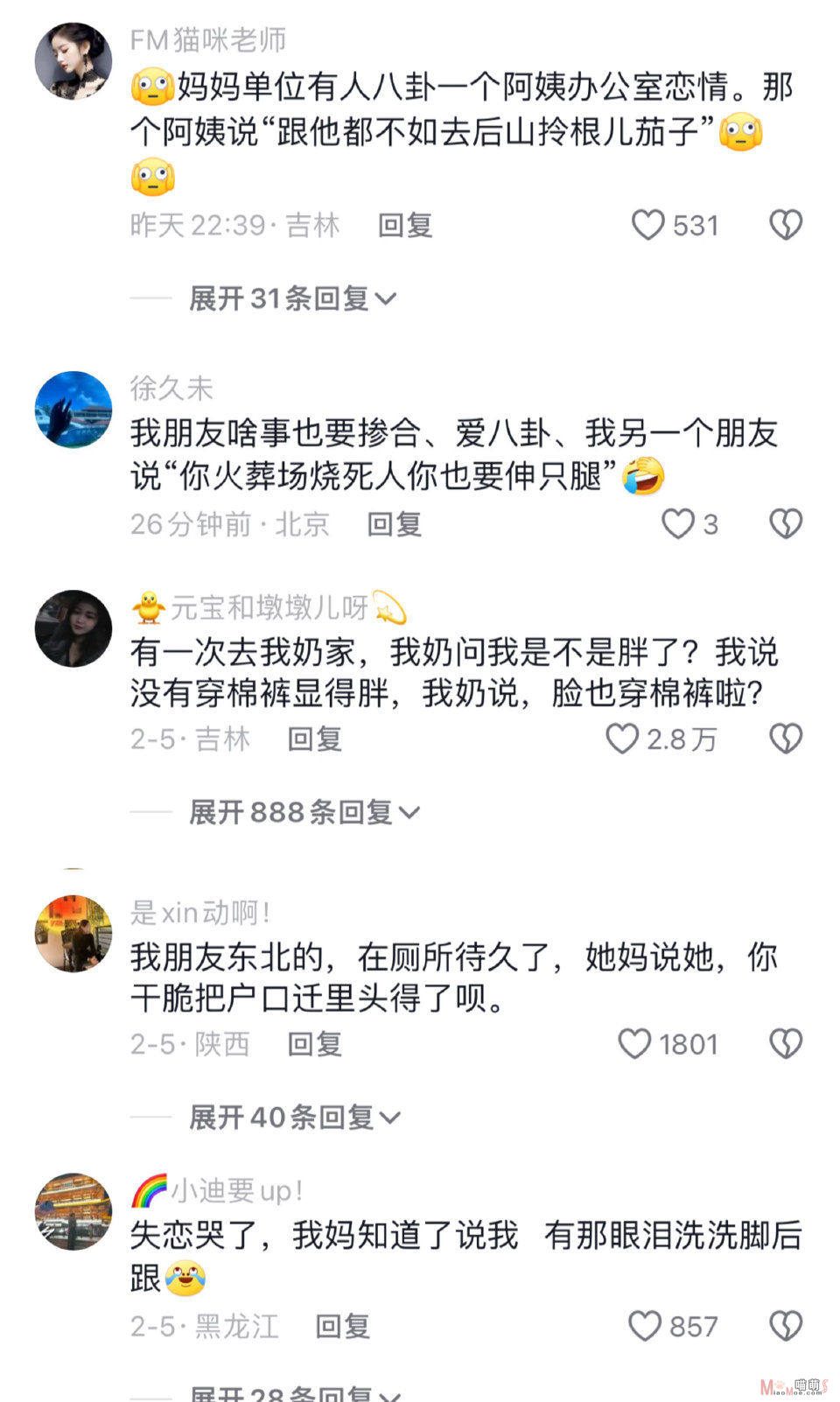Reply to 徐久未's comment

pos(394,524)
